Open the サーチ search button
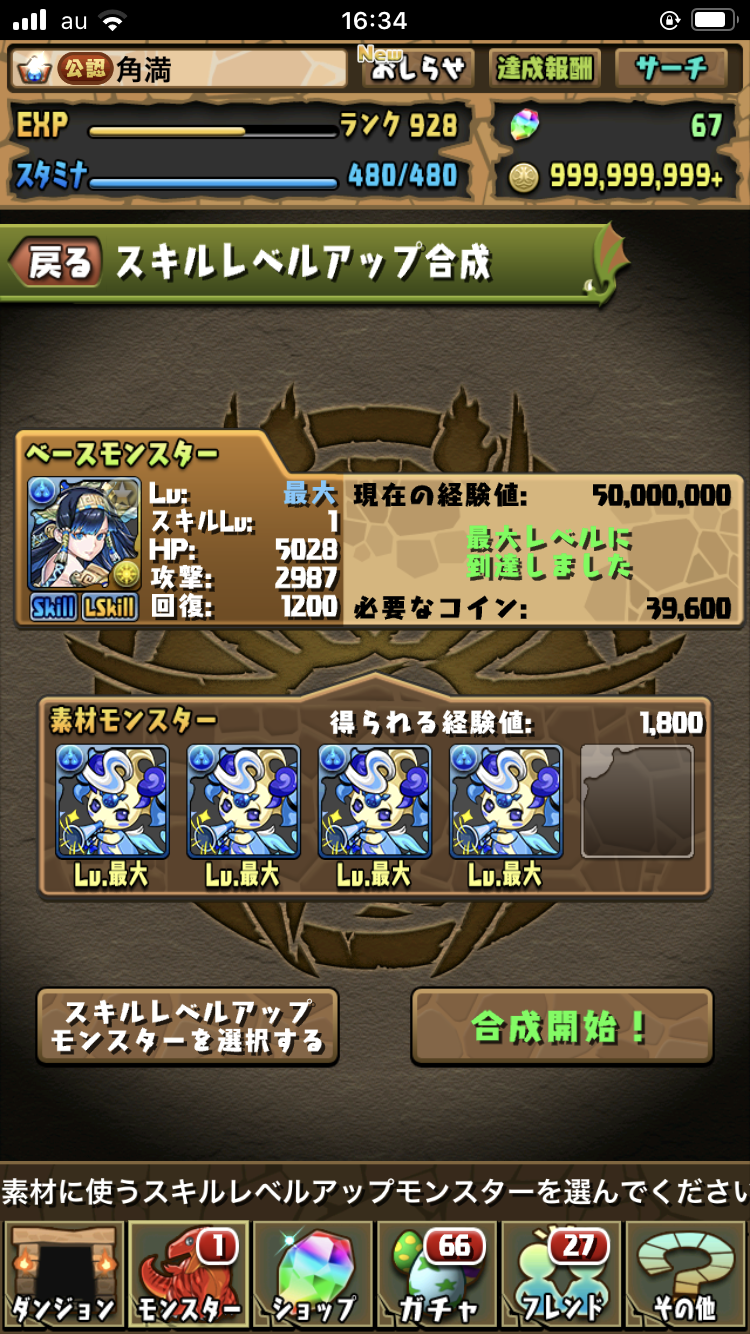This screenshot has width=750, height=1334. (672, 68)
